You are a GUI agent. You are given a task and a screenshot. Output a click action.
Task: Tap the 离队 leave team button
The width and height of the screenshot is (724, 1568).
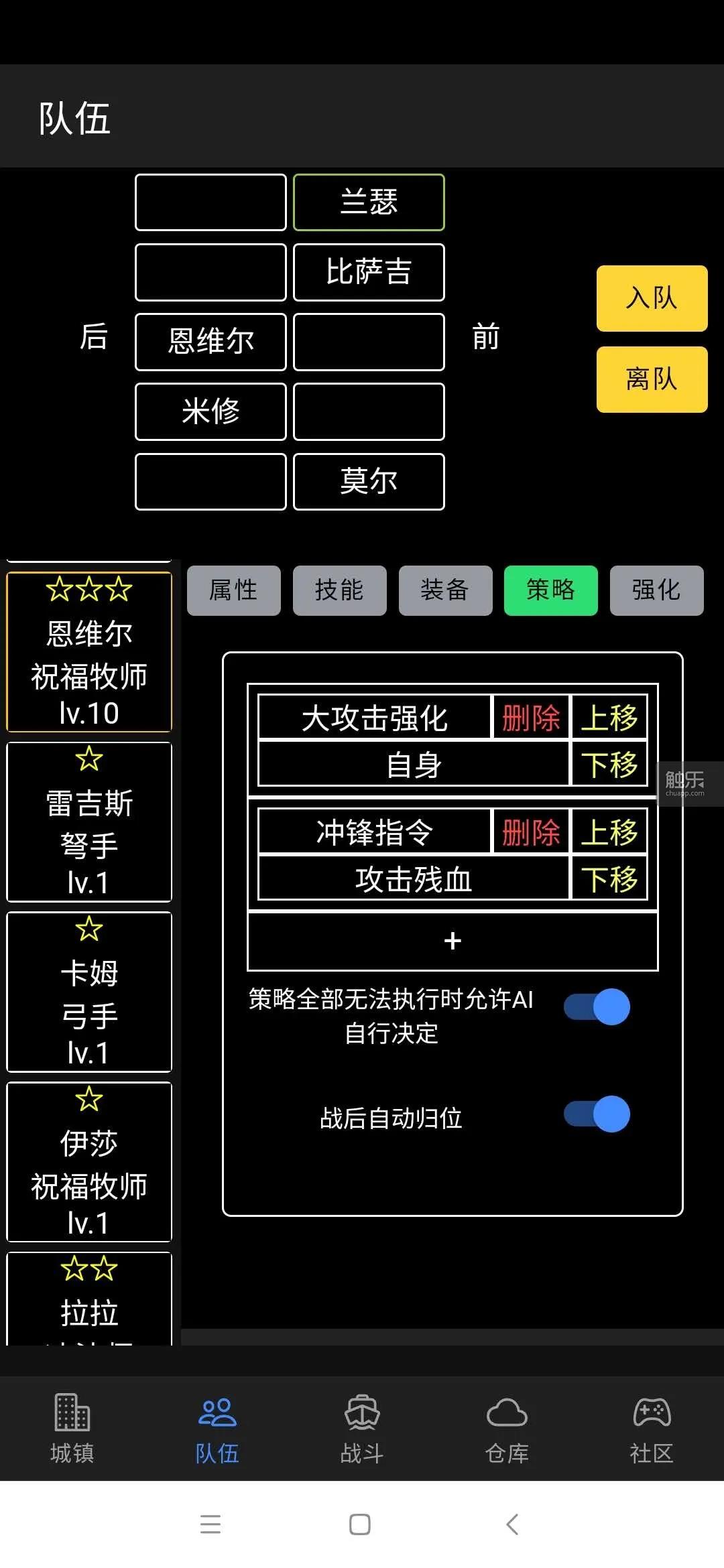click(x=652, y=379)
